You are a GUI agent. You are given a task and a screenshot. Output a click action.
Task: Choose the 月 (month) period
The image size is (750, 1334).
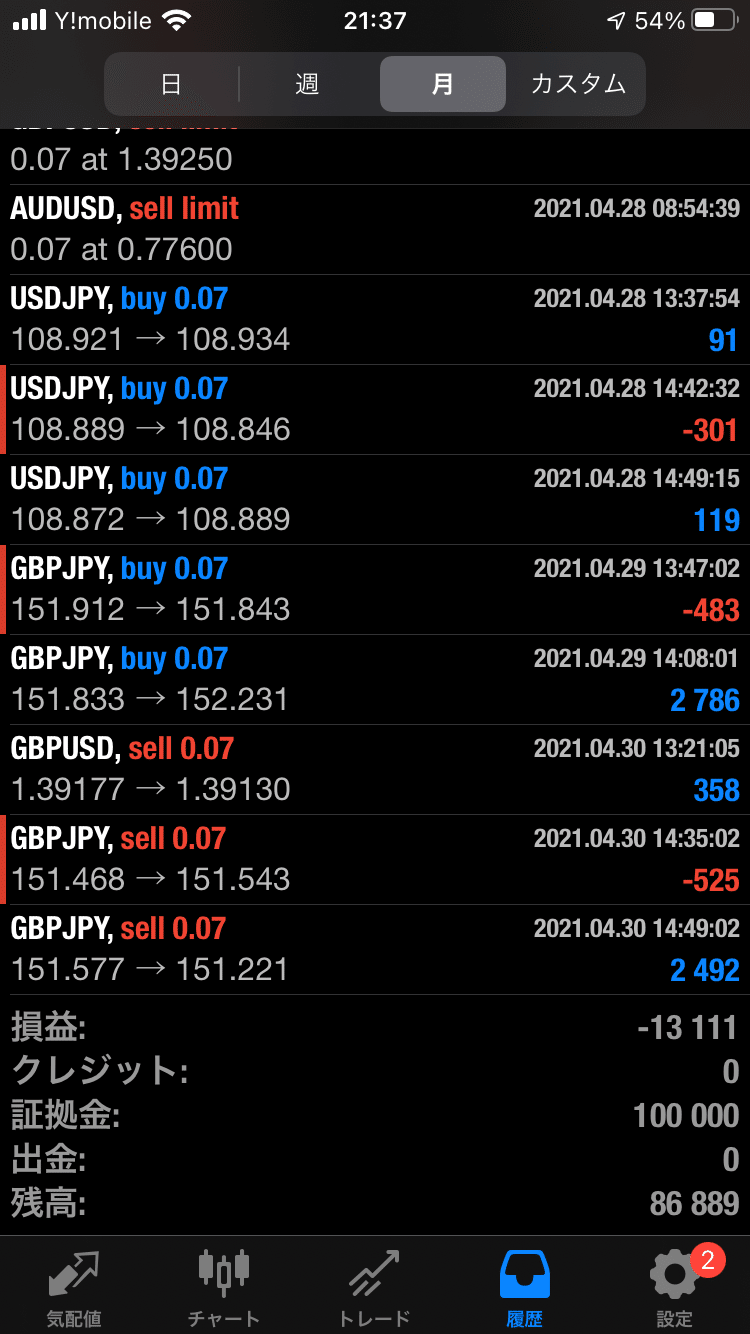[x=442, y=84]
